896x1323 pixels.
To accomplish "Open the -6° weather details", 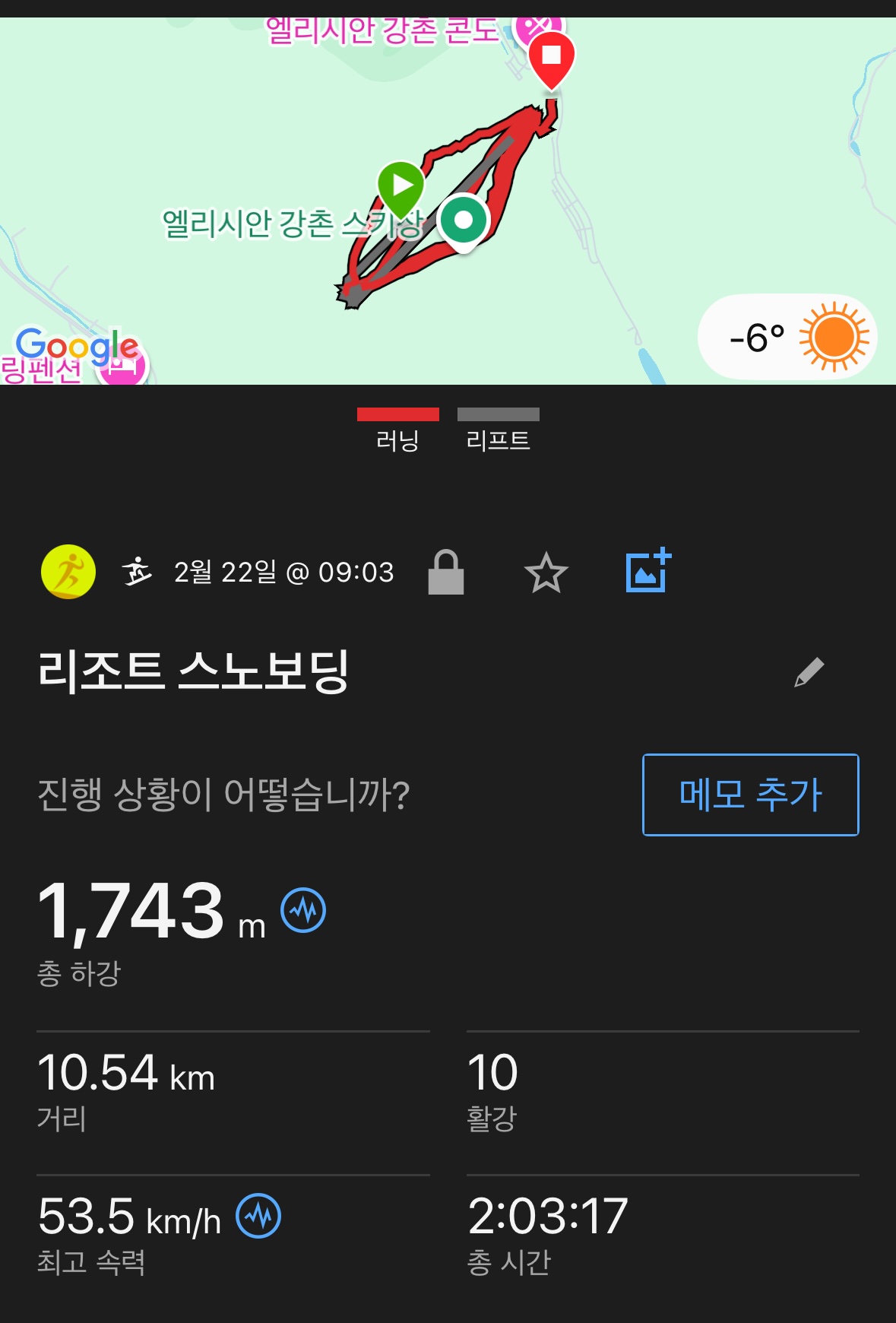I will (787, 338).
